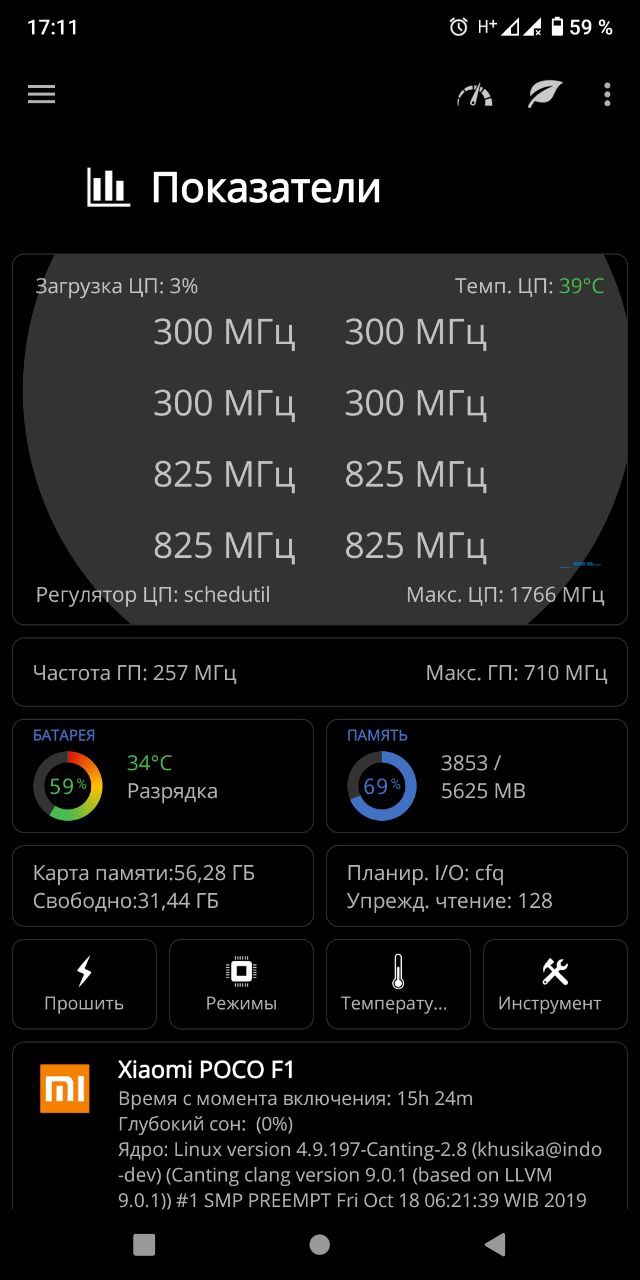Open the Память card
Viewport: 640px width, 1280px height.
tap(477, 776)
